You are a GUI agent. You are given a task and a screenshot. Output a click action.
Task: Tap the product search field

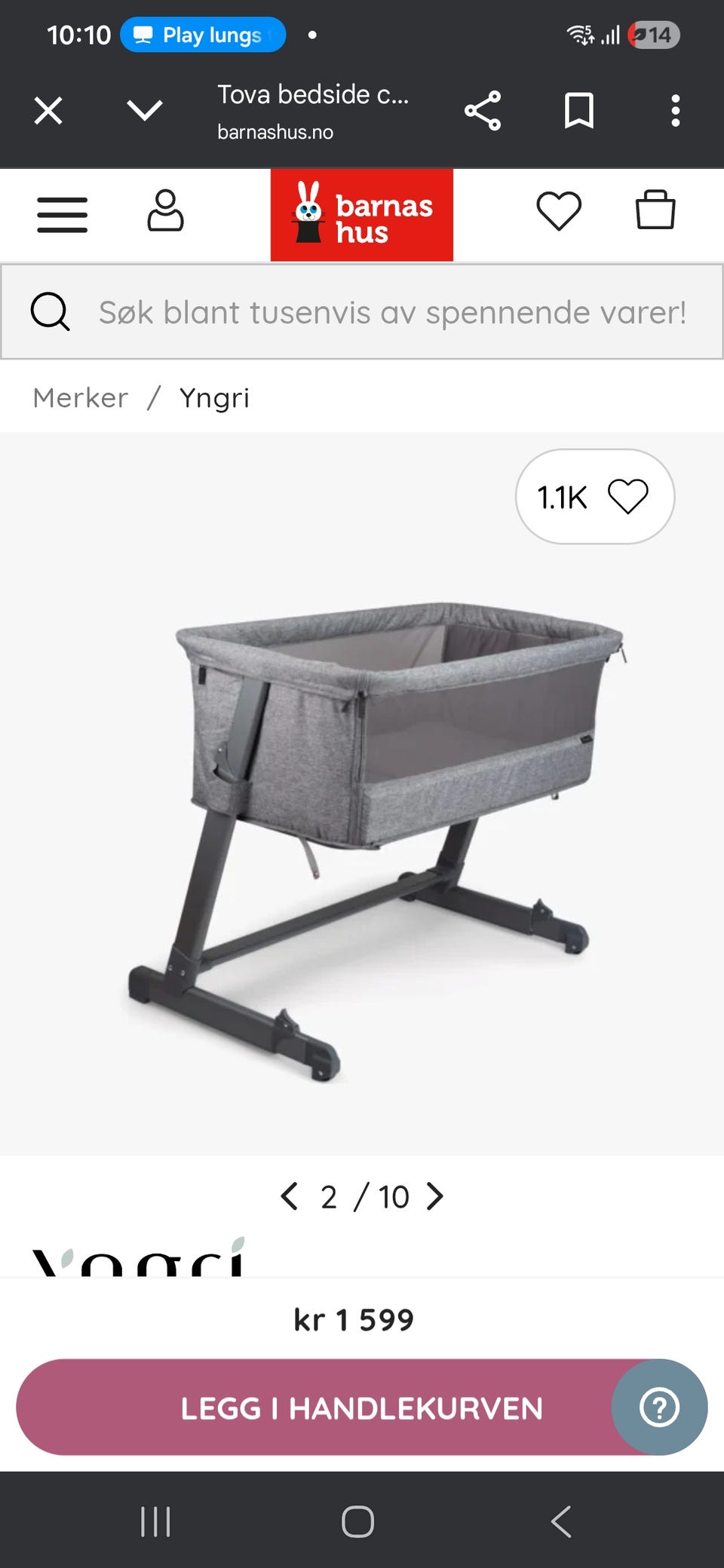[392, 312]
